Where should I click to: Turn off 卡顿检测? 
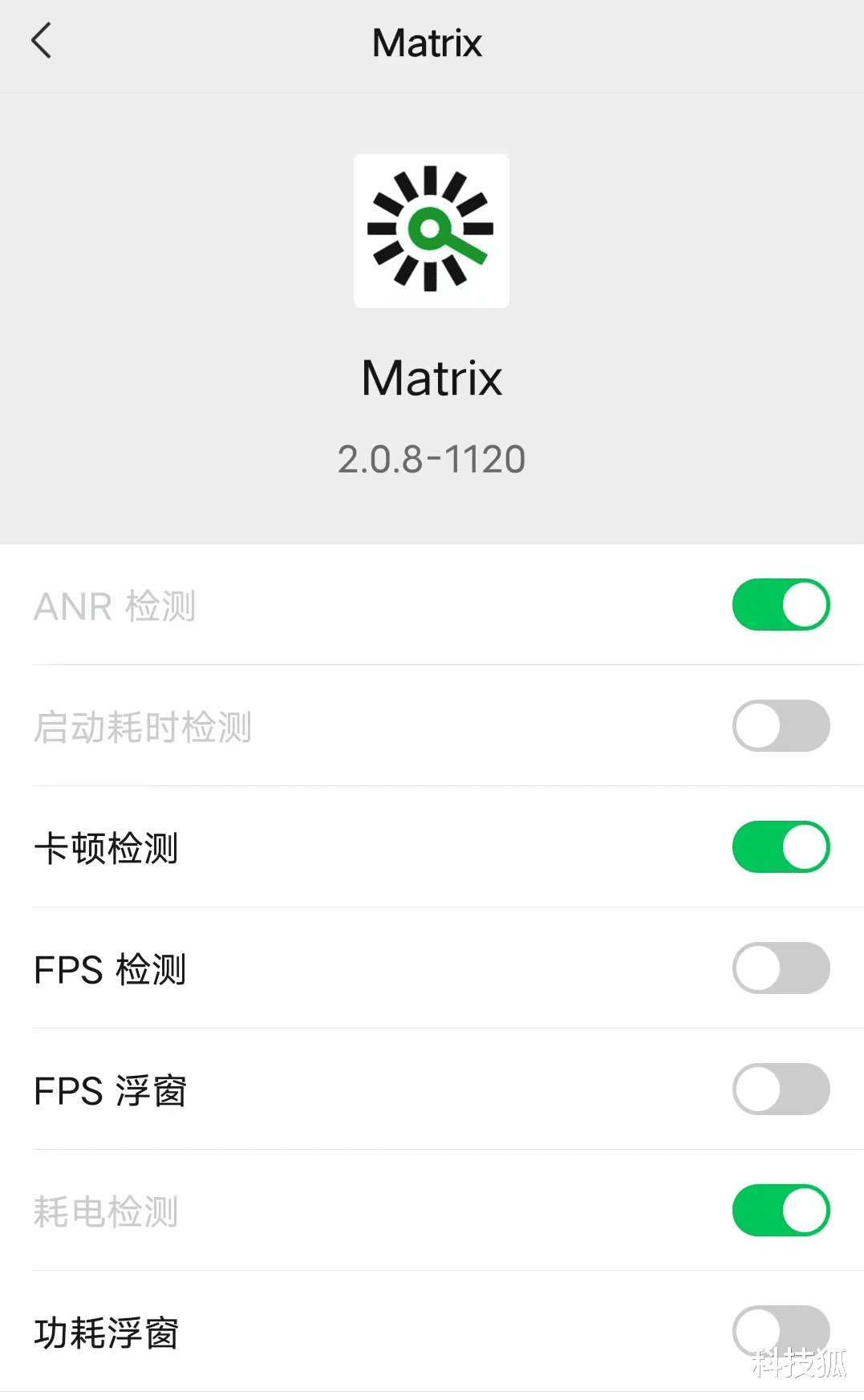pos(780,846)
